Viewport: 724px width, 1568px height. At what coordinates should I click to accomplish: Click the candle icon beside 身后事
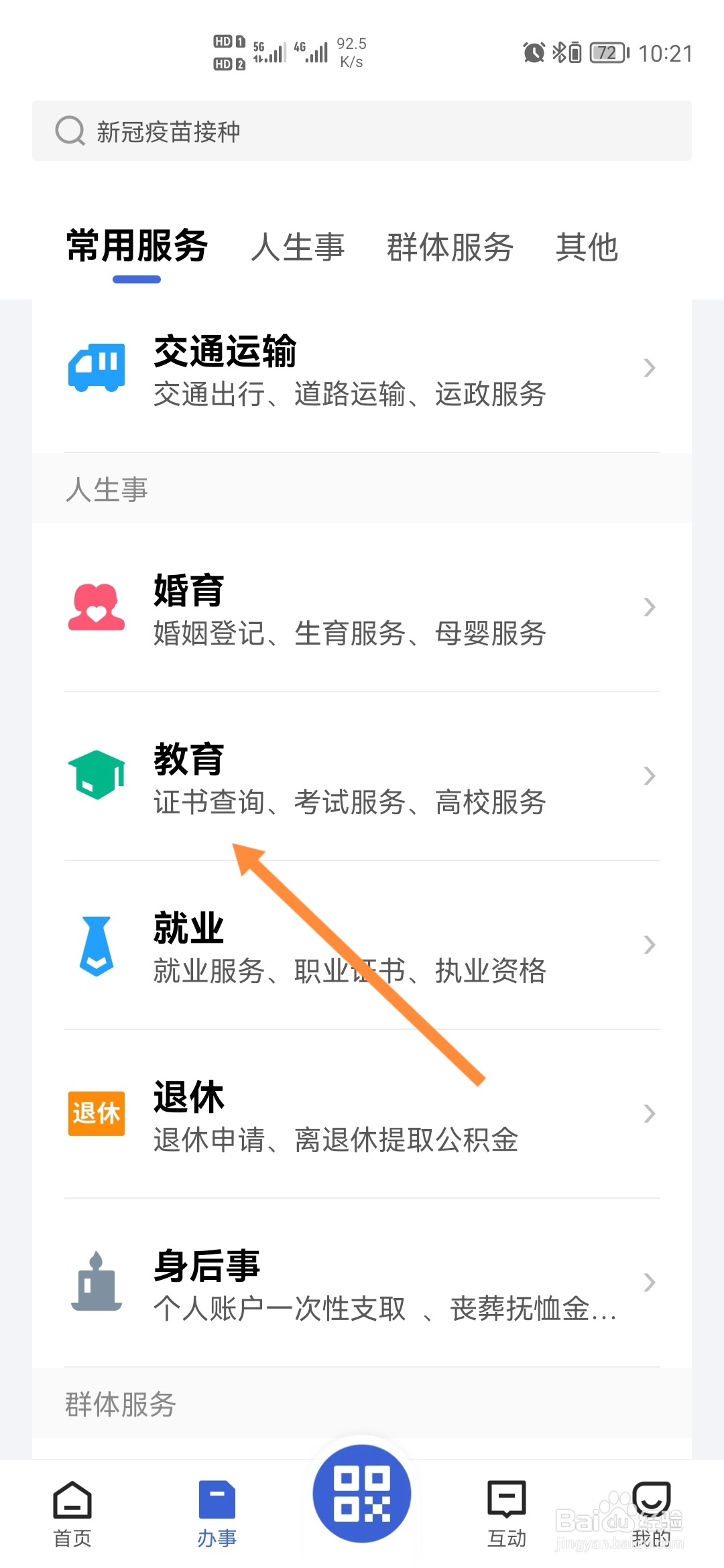96,1280
